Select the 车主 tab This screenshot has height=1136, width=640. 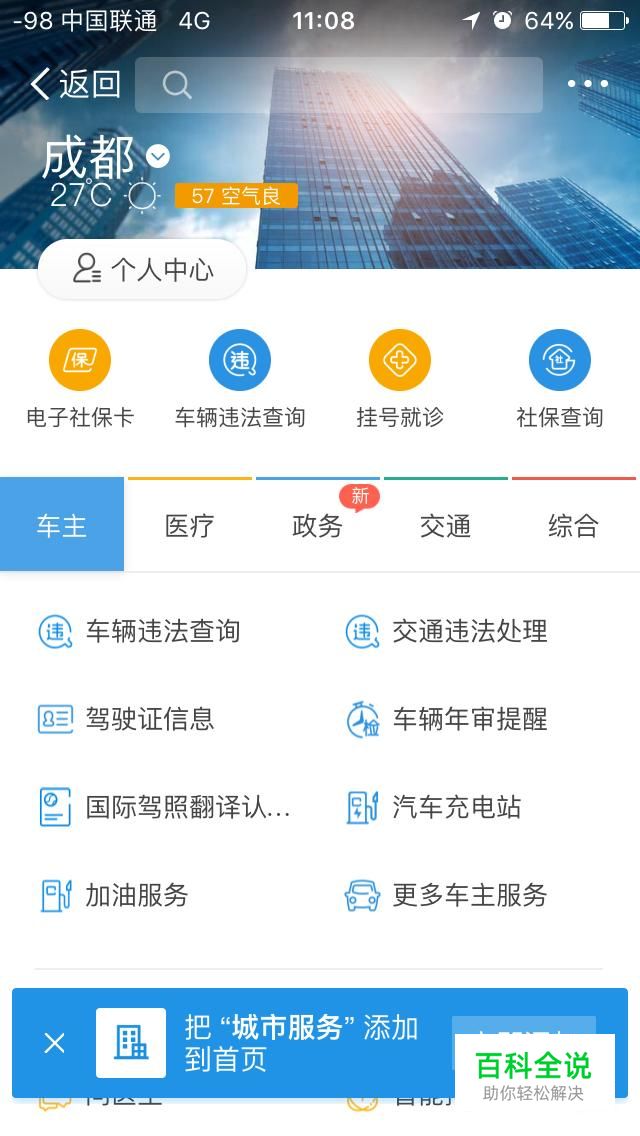pyautogui.click(x=62, y=525)
